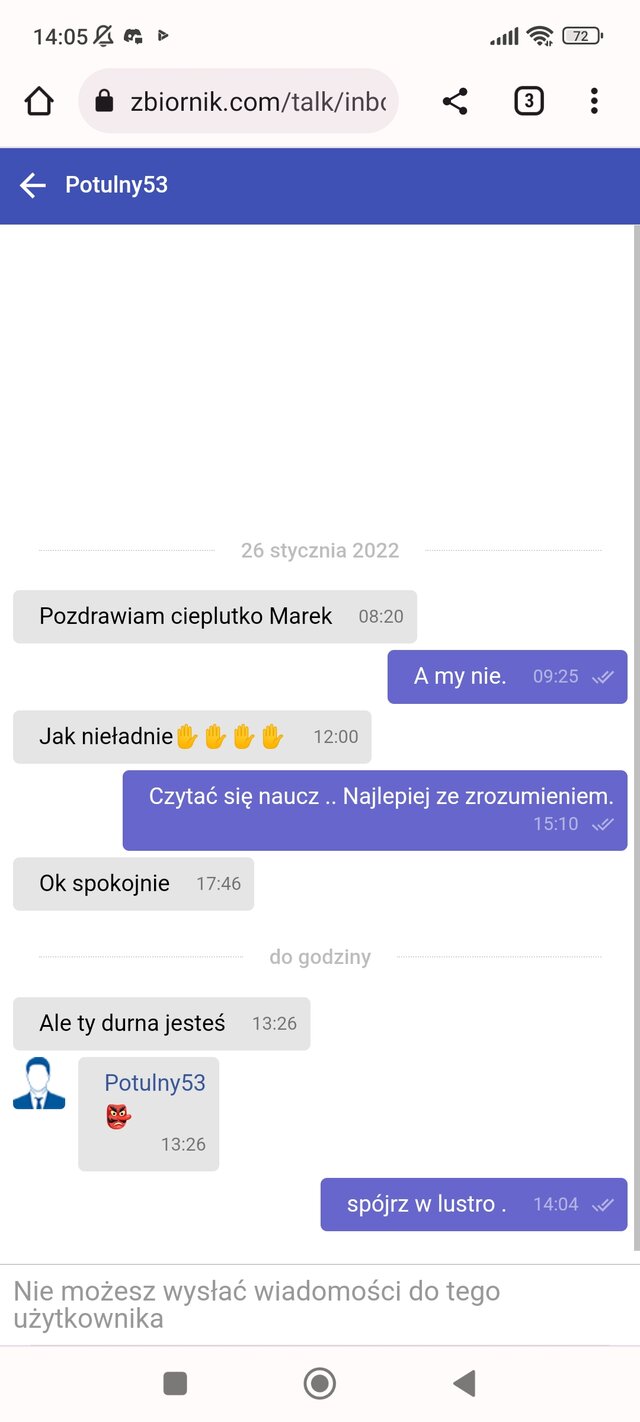Open the browser overflow menu
The image size is (640, 1422).
pyautogui.click(x=594, y=101)
